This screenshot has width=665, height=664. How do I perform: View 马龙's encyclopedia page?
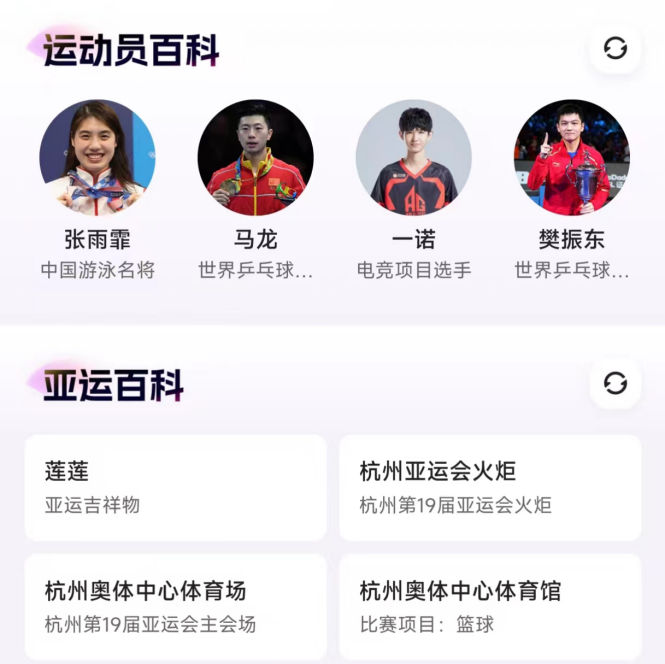(x=255, y=158)
